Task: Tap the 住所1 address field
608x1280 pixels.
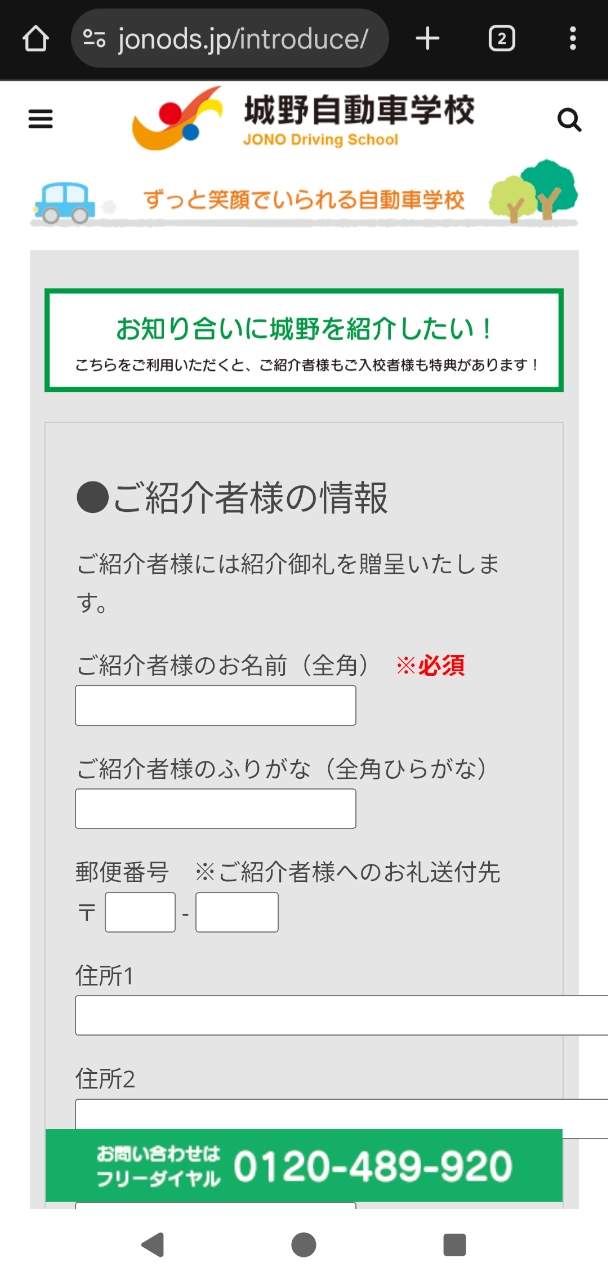Action: coord(342,1015)
